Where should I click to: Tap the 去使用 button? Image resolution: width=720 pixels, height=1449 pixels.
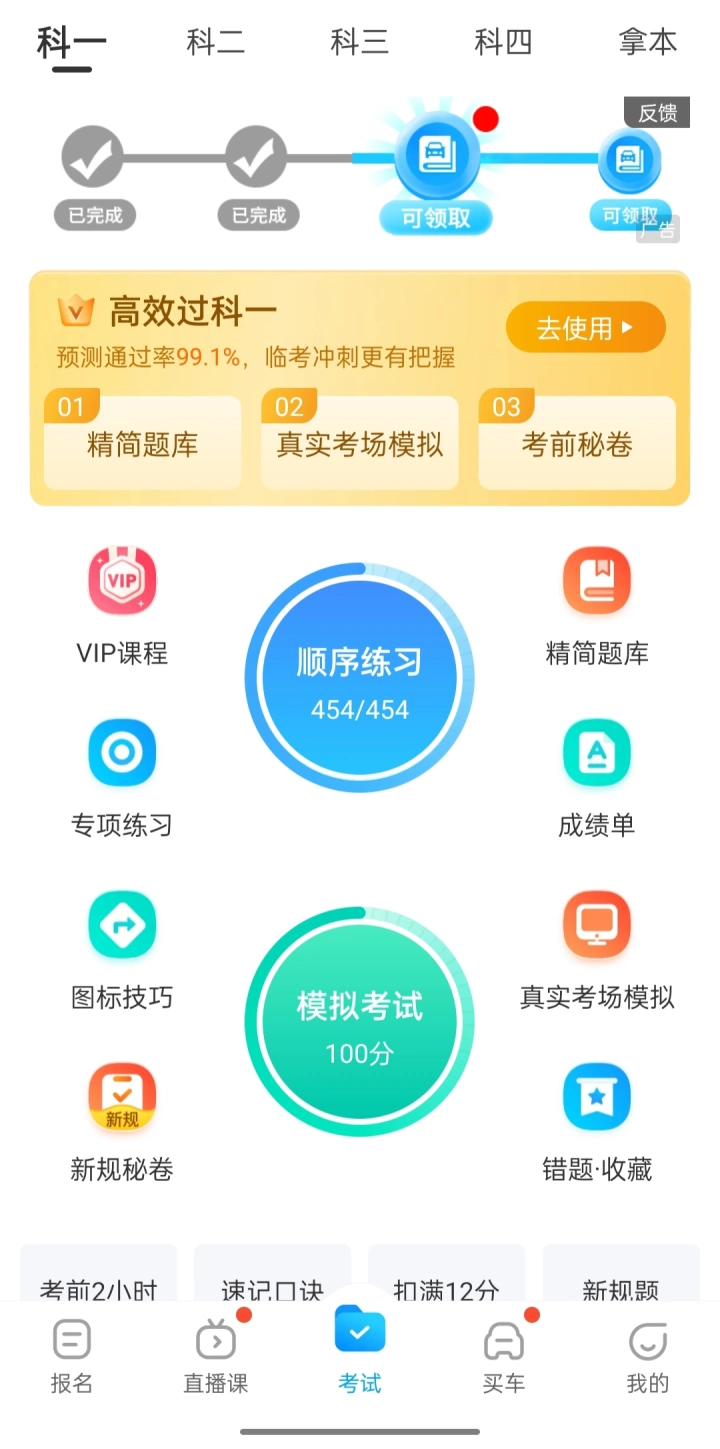[585, 328]
